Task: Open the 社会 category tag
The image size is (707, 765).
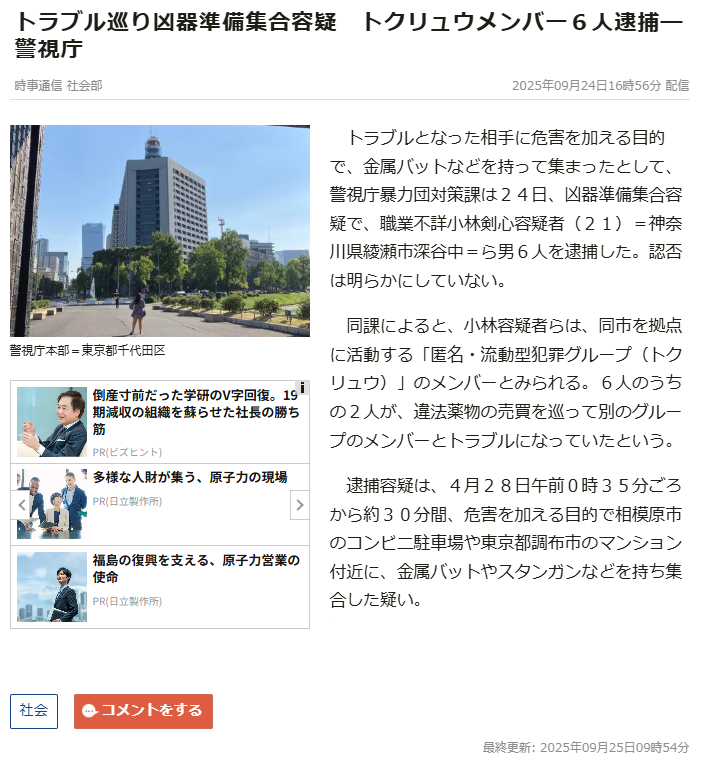Action: 34,711
